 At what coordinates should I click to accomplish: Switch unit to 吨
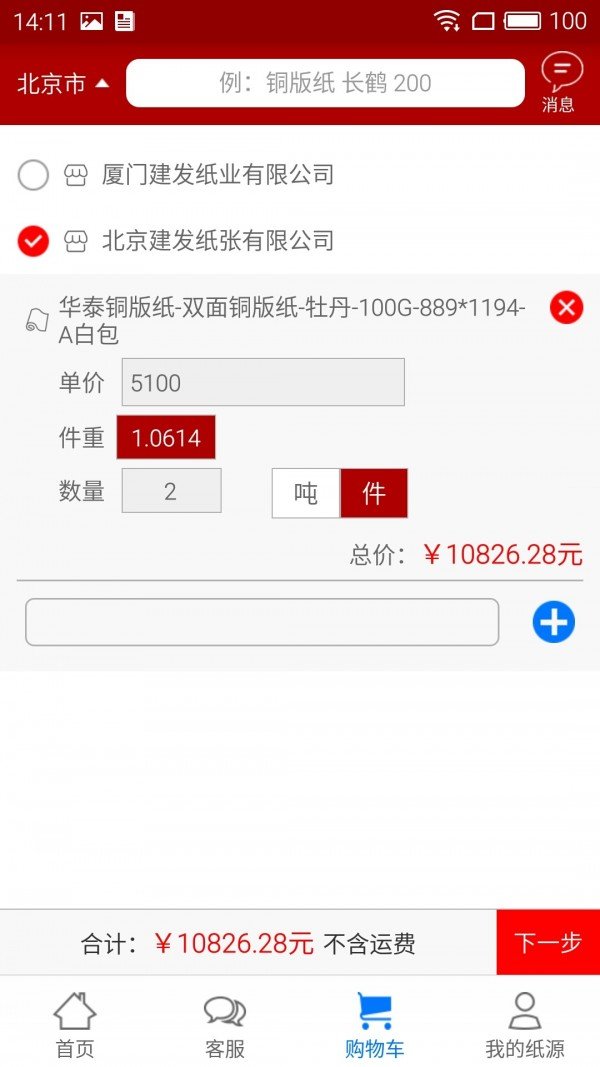306,493
